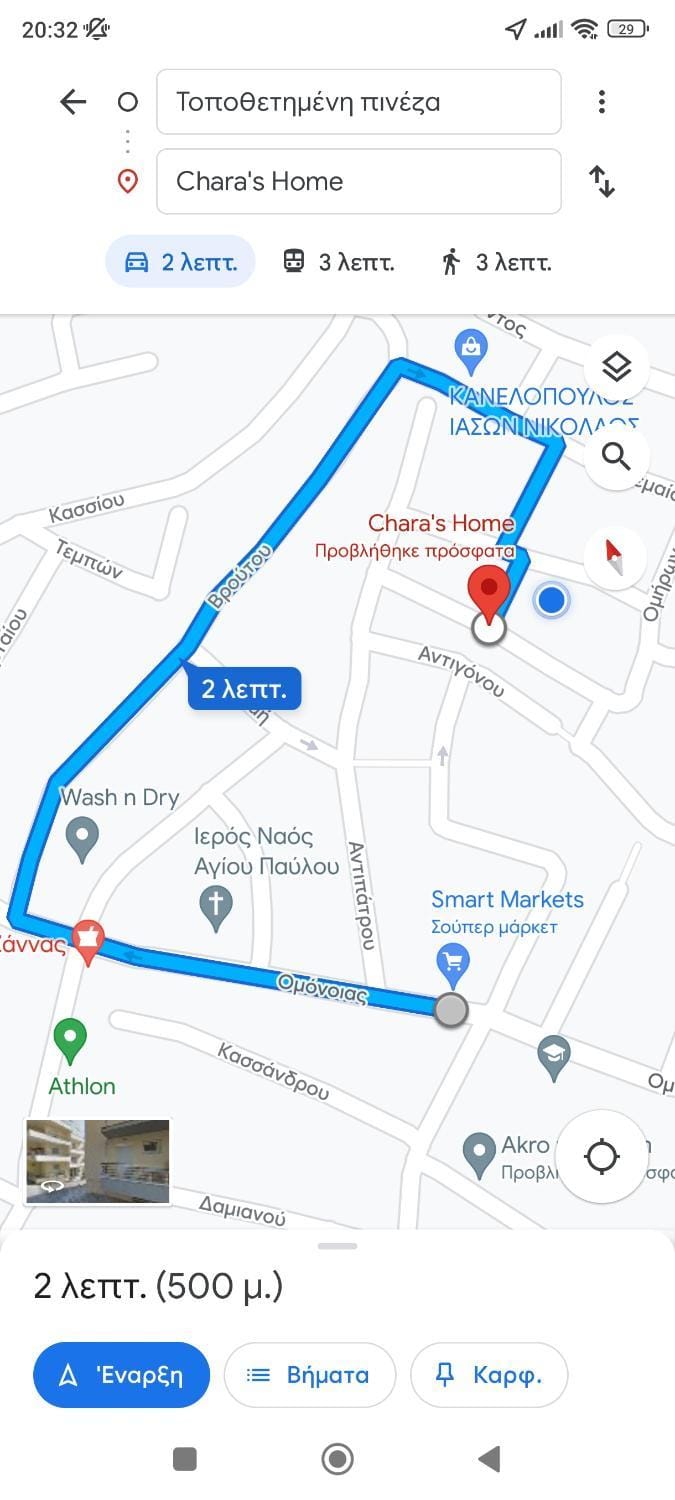Viewport: 675px width, 1500px height.
Task: Go back from the directions screen
Action: (x=73, y=102)
